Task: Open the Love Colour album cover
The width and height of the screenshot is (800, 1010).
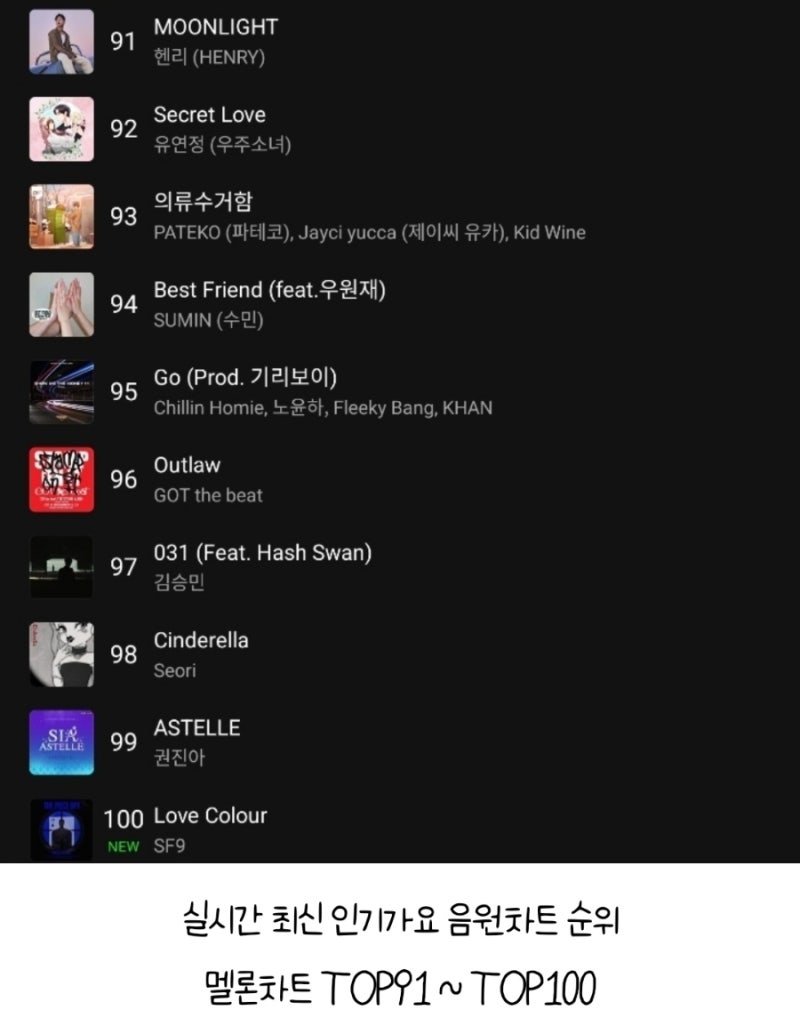Action: pos(61,829)
